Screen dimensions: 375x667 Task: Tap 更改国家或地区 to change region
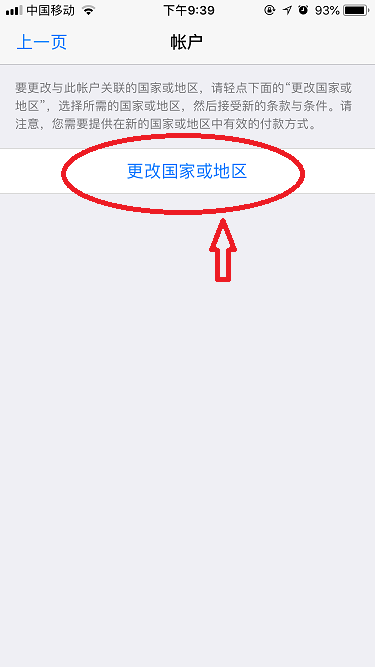click(x=188, y=171)
